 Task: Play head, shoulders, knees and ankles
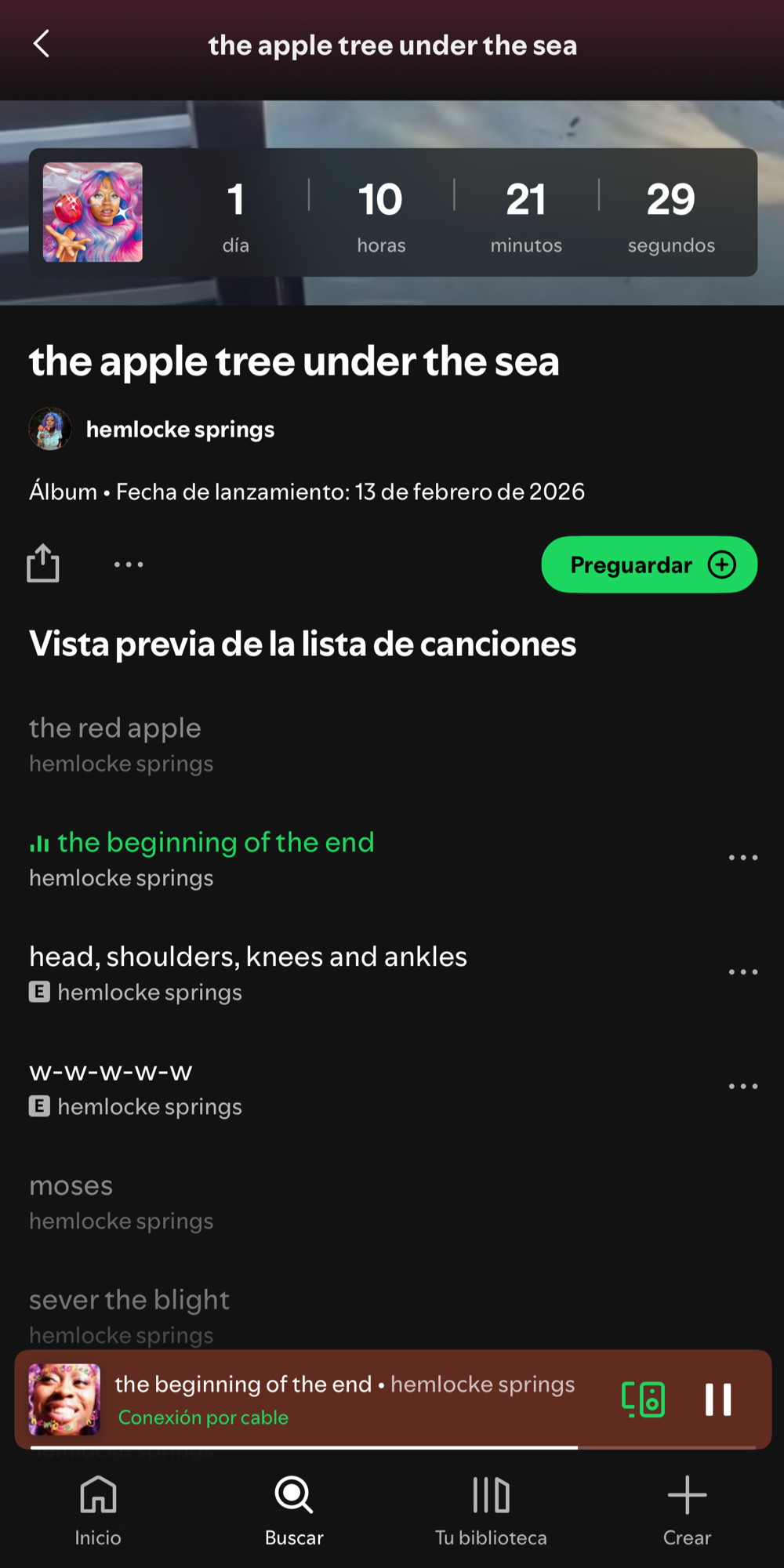click(x=248, y=957)
